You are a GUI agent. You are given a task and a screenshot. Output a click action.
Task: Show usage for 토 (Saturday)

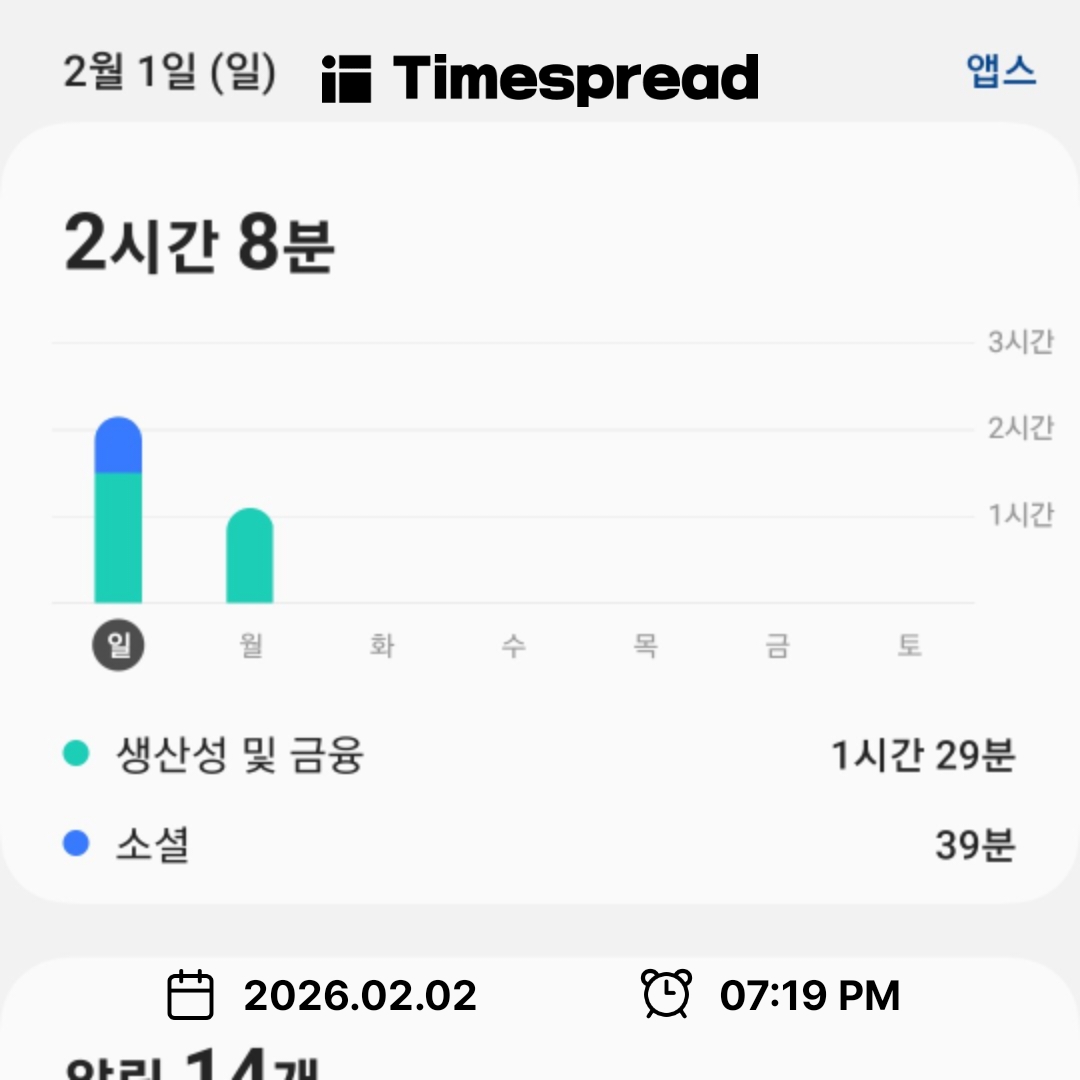pos(908,646)
